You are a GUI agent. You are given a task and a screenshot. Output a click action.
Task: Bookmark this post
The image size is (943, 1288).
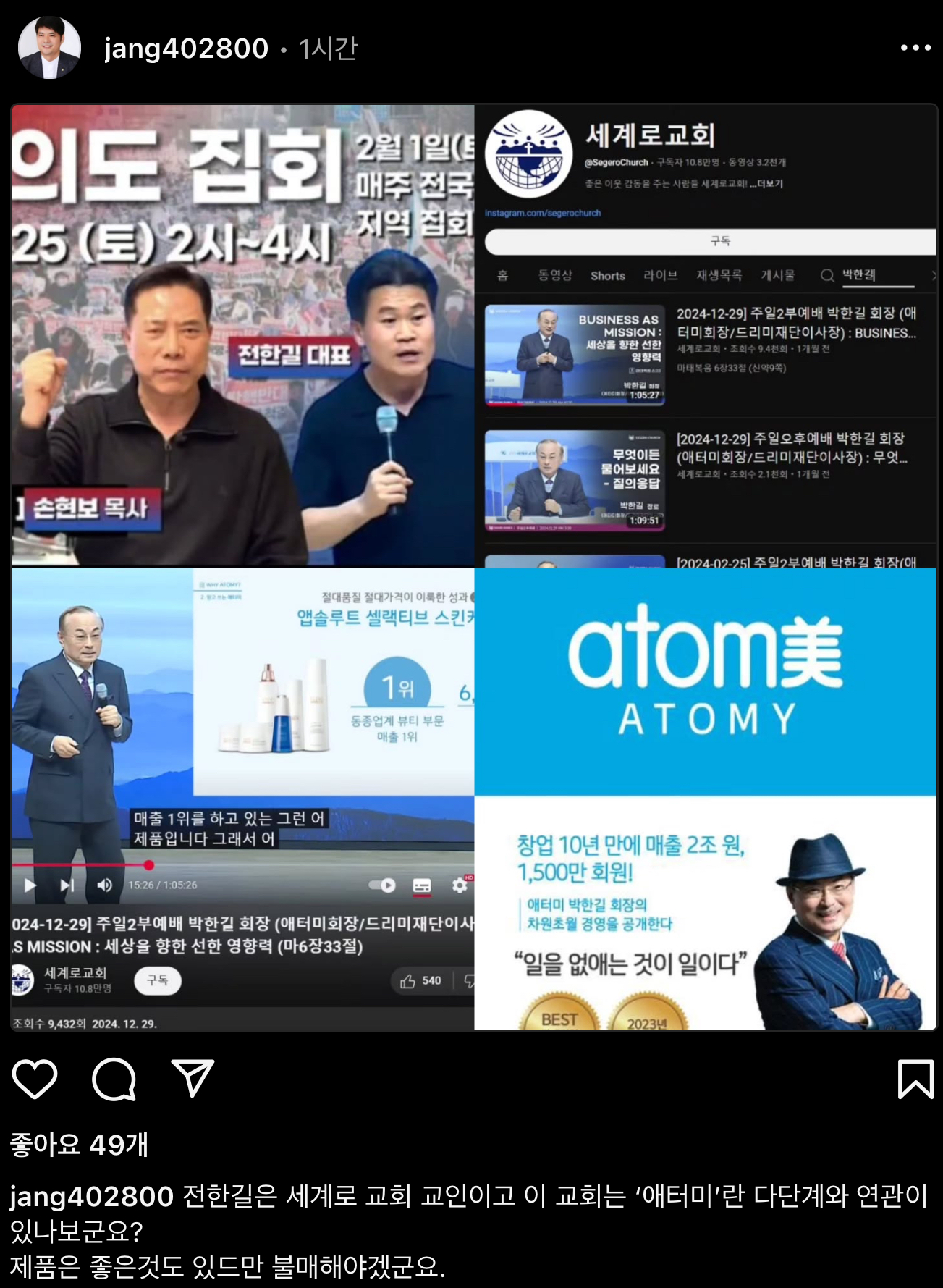click(915, 1079)
